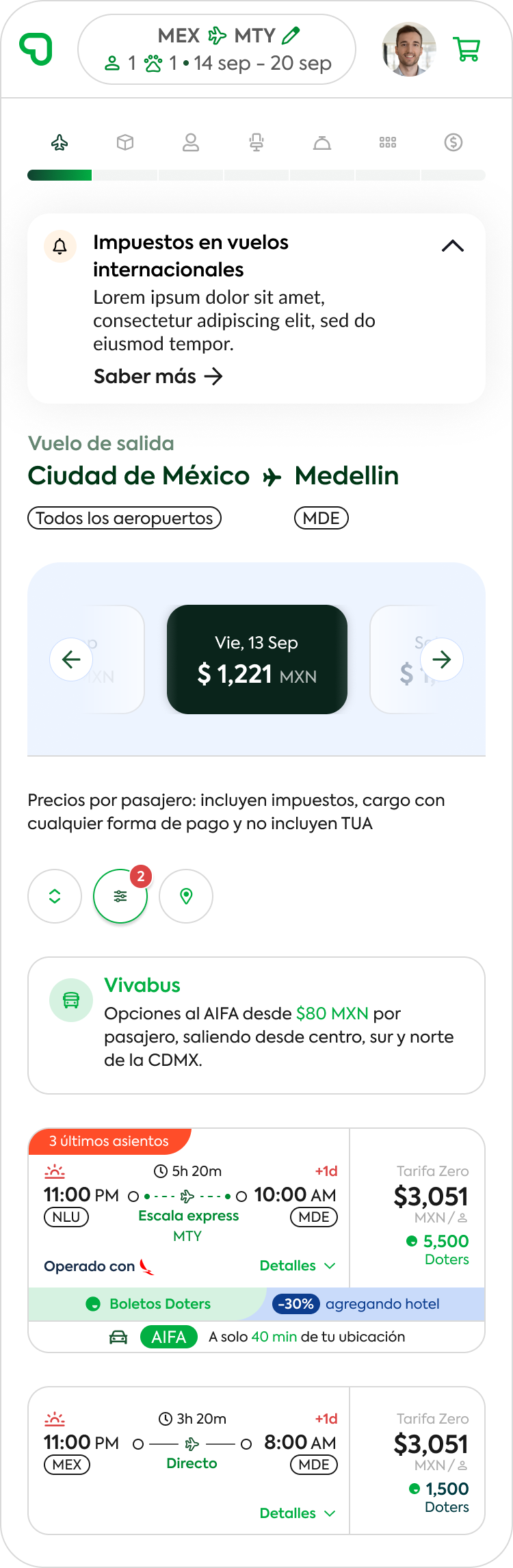
Task: Open the location pin filter
Action: (x=186, y=896)
